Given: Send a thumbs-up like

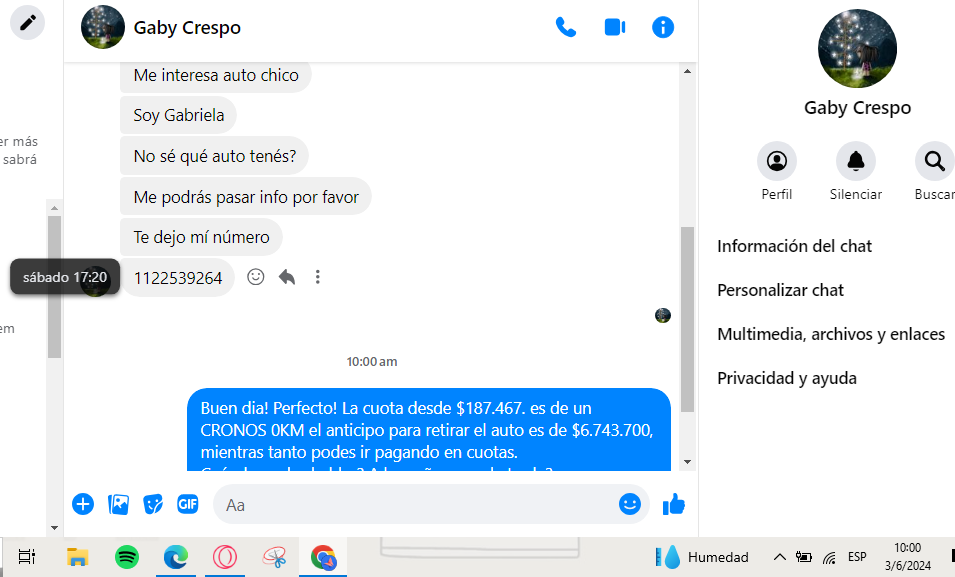Looking at the screenshot, I should pyautogui.click(x=674, y=504).
